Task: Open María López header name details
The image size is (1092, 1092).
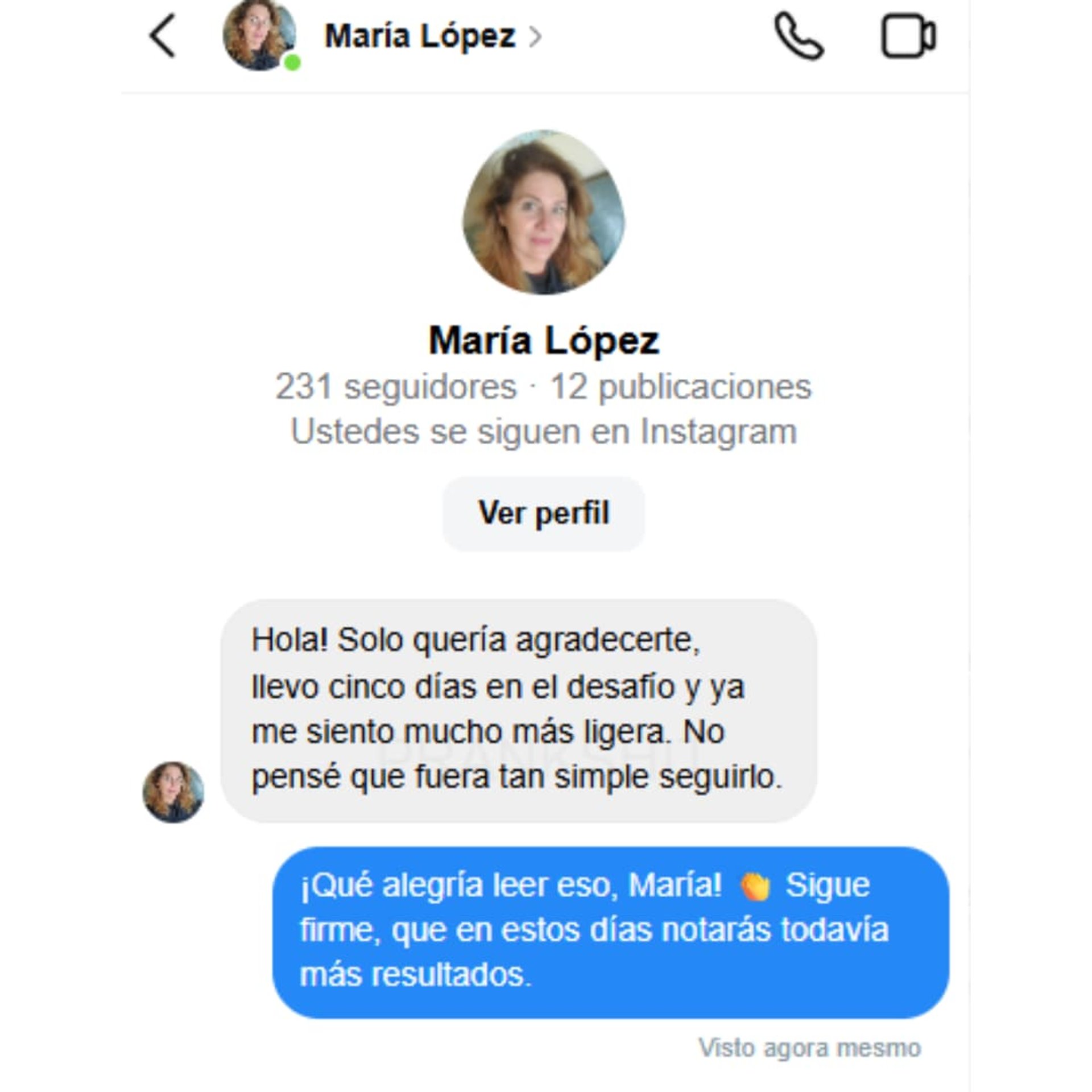Action: (x=432, y=36)
